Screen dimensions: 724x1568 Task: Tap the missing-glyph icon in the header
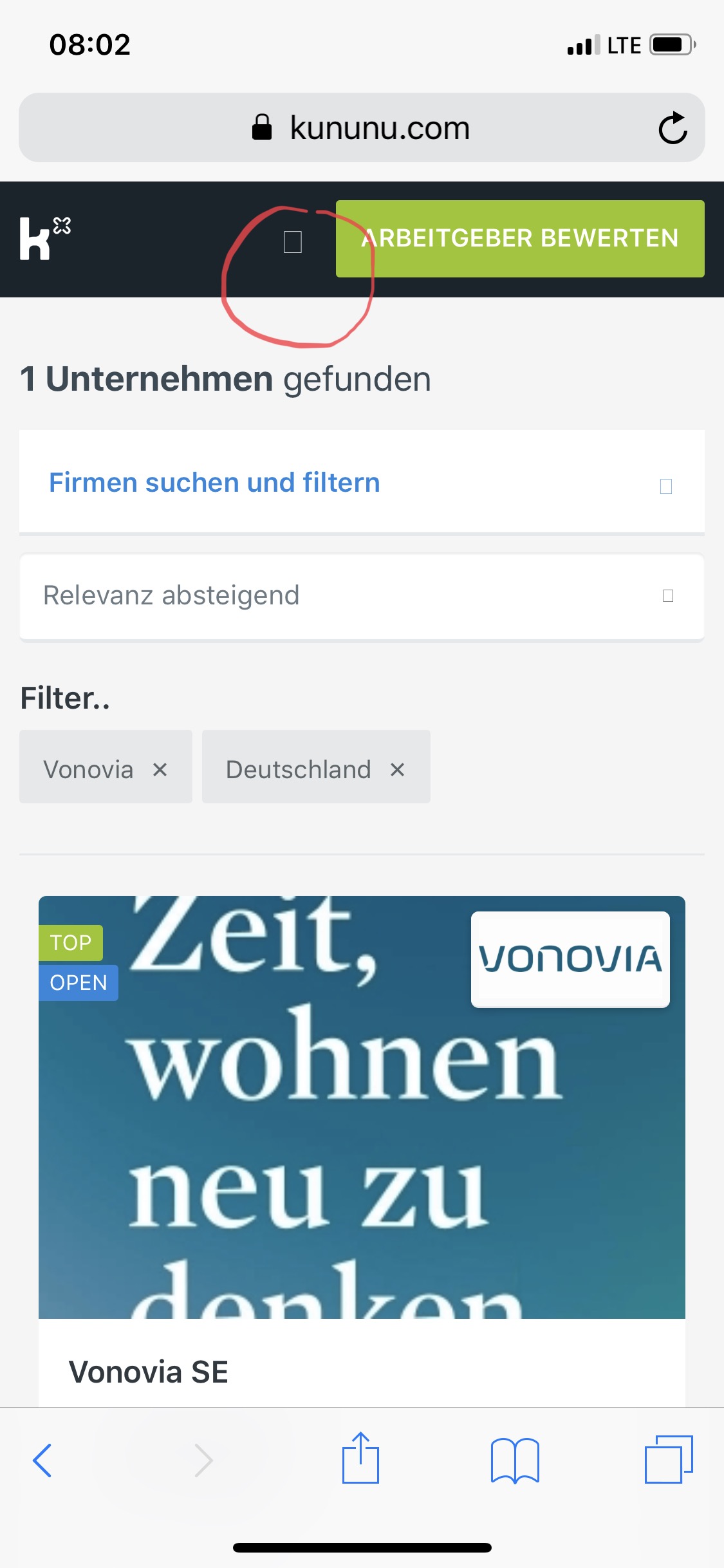(293, 242)
